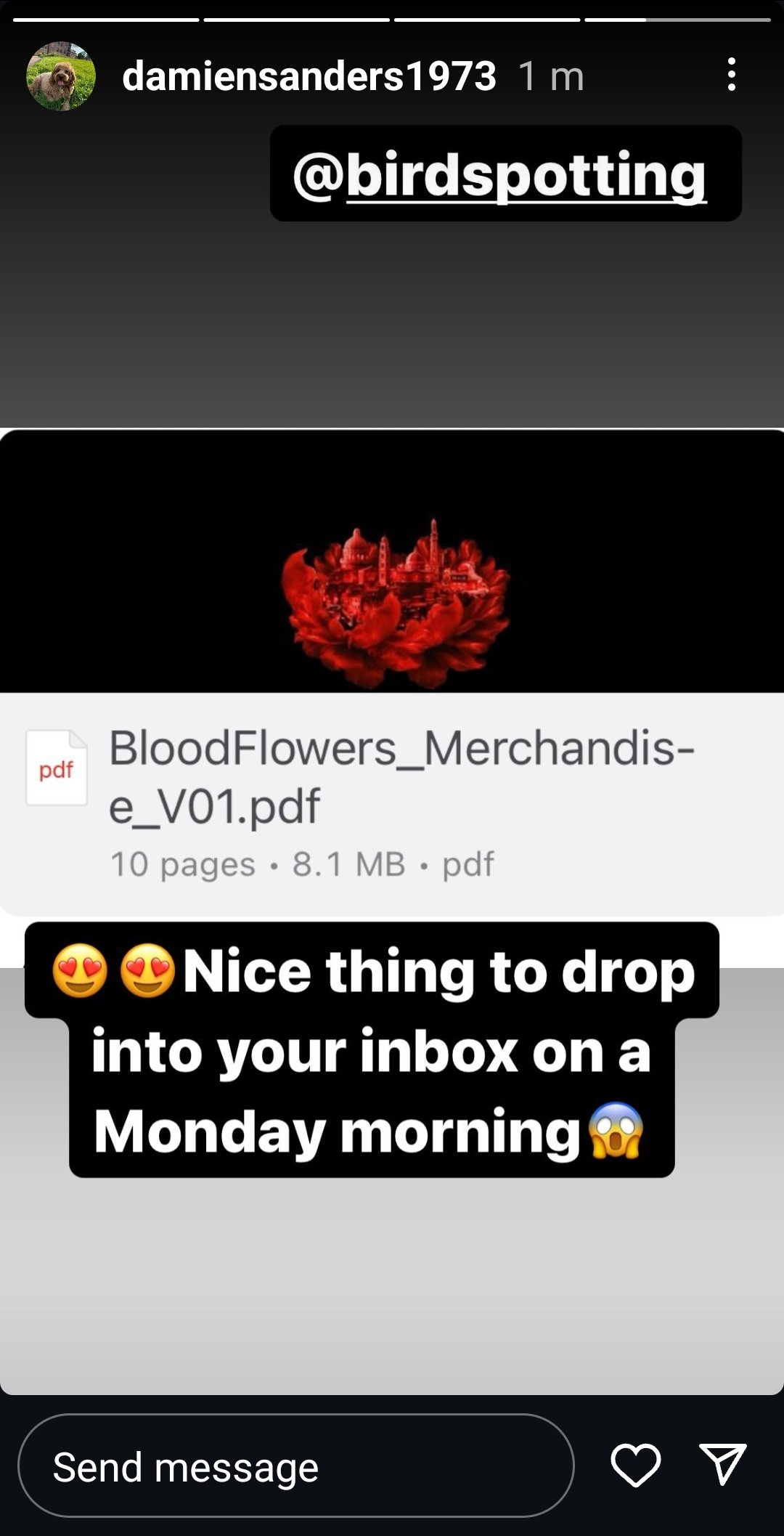The image size is (784, 1536).
Task: Open damiensanders1973's profile picture
Action: pos(61,76)
